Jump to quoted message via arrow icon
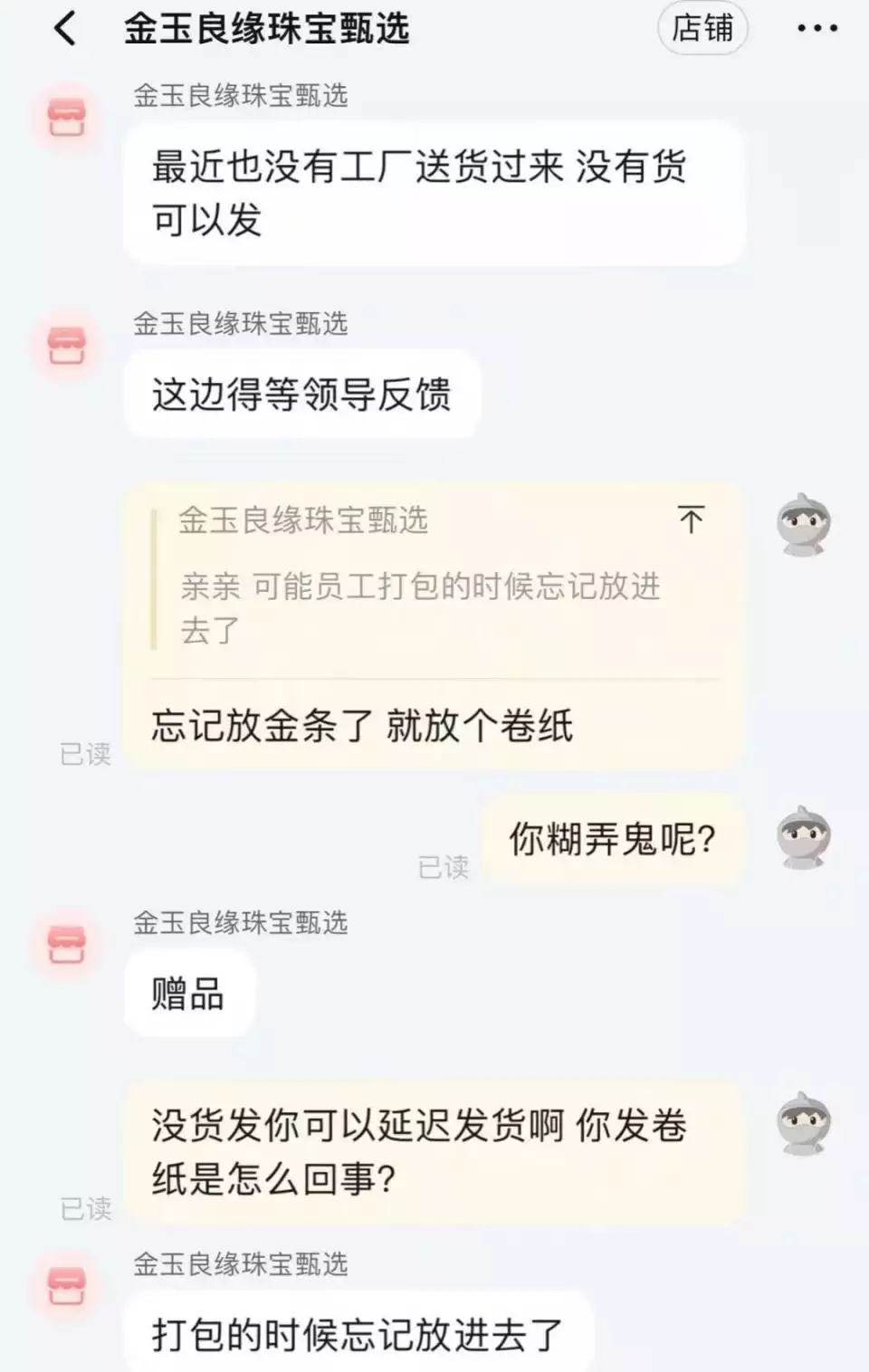This screenshot has height=1372, width=869. click(x=691, y=519)
